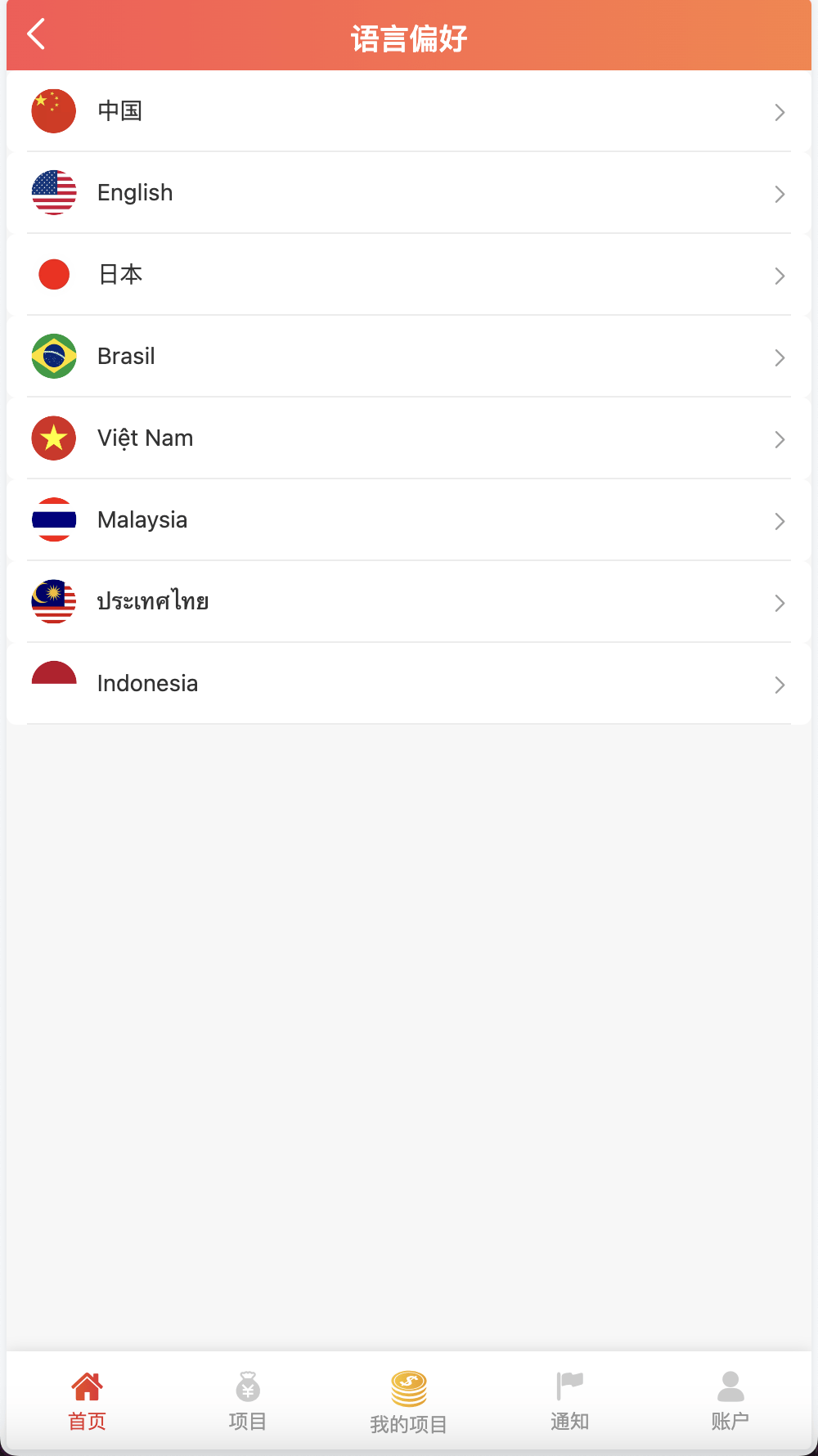This screenshot has width=818, height=1456.
Task: Select ประเทศไทย language option
Action: 409,602
